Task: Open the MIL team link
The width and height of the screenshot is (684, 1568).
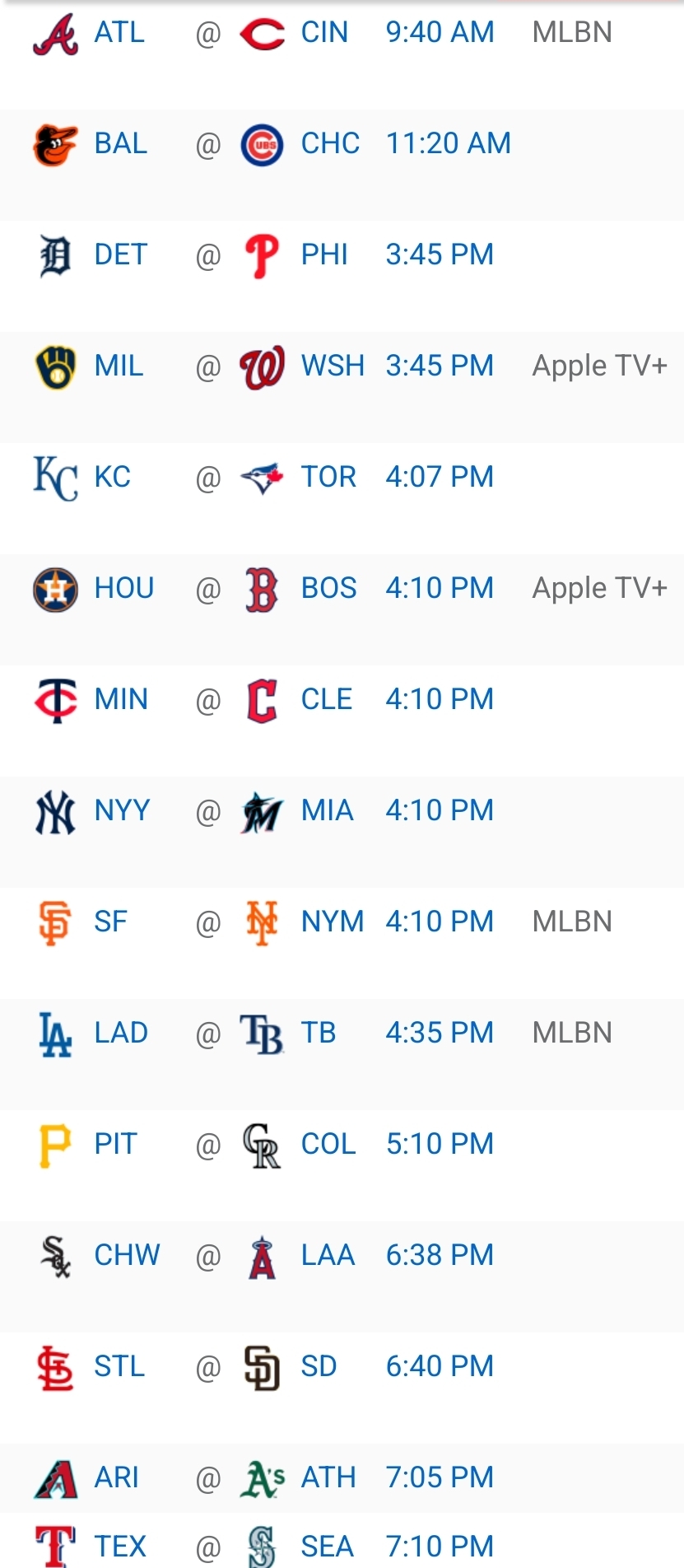Action: point(119,366)
